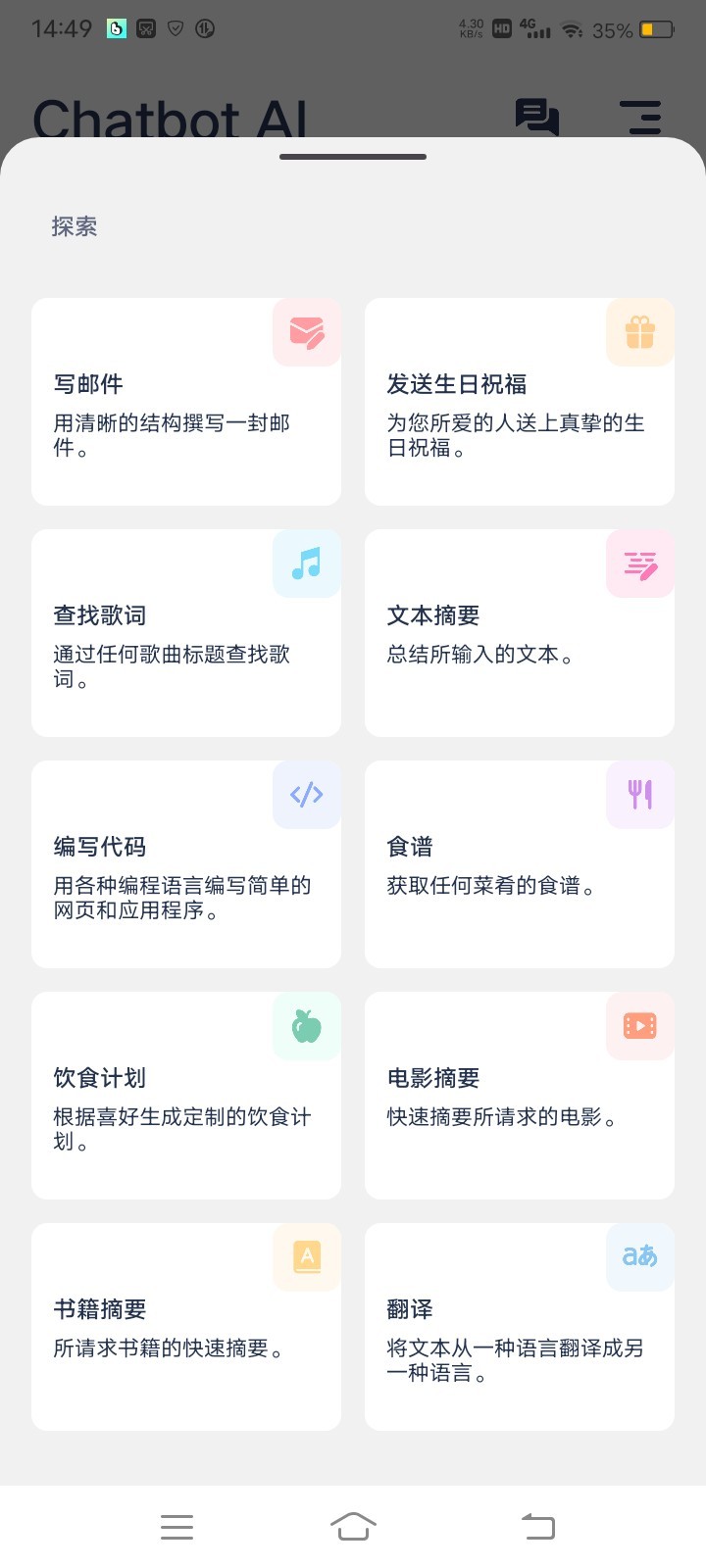
Task: Click the fork and knife icon for 食谱
Action: pos(639,795)
